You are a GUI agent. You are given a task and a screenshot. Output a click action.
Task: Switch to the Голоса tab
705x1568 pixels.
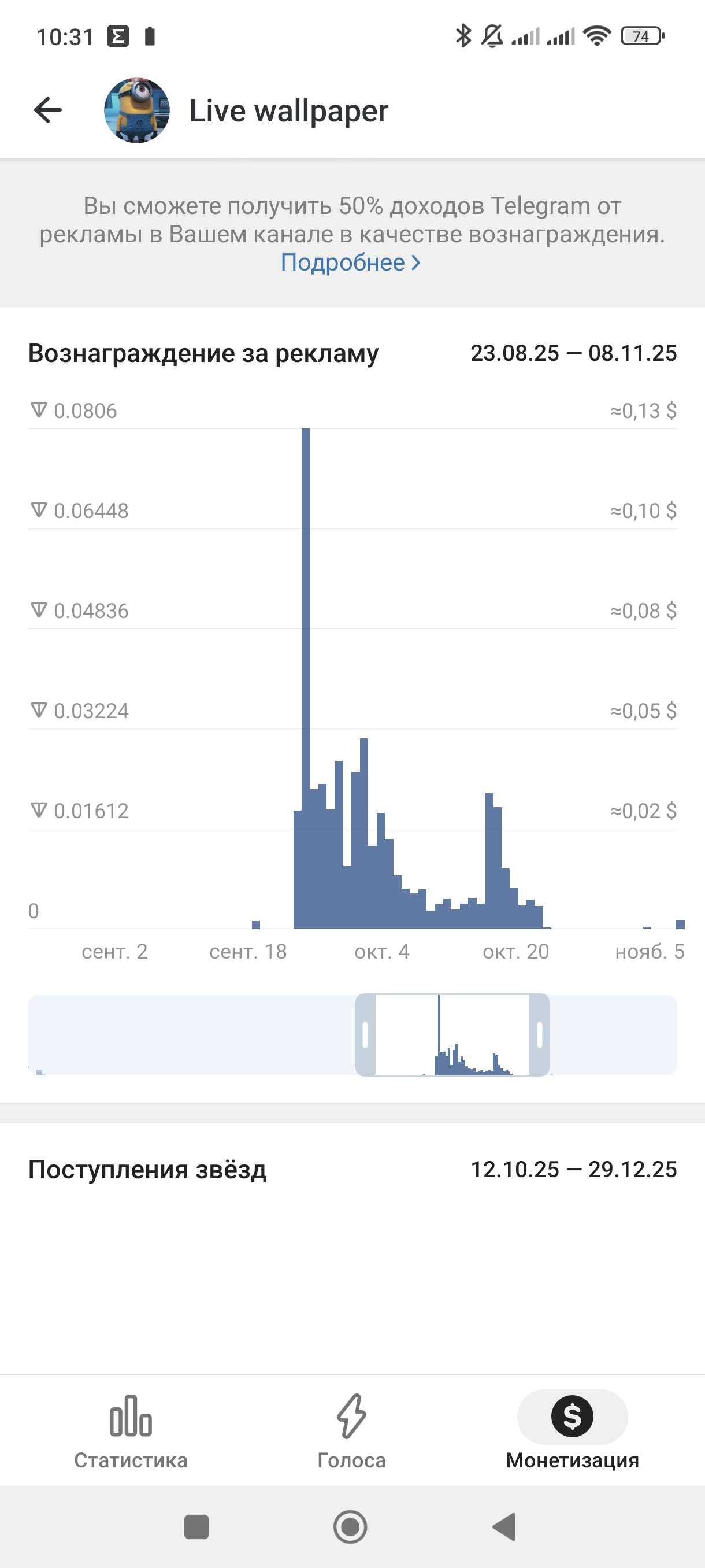point(351,1430)
